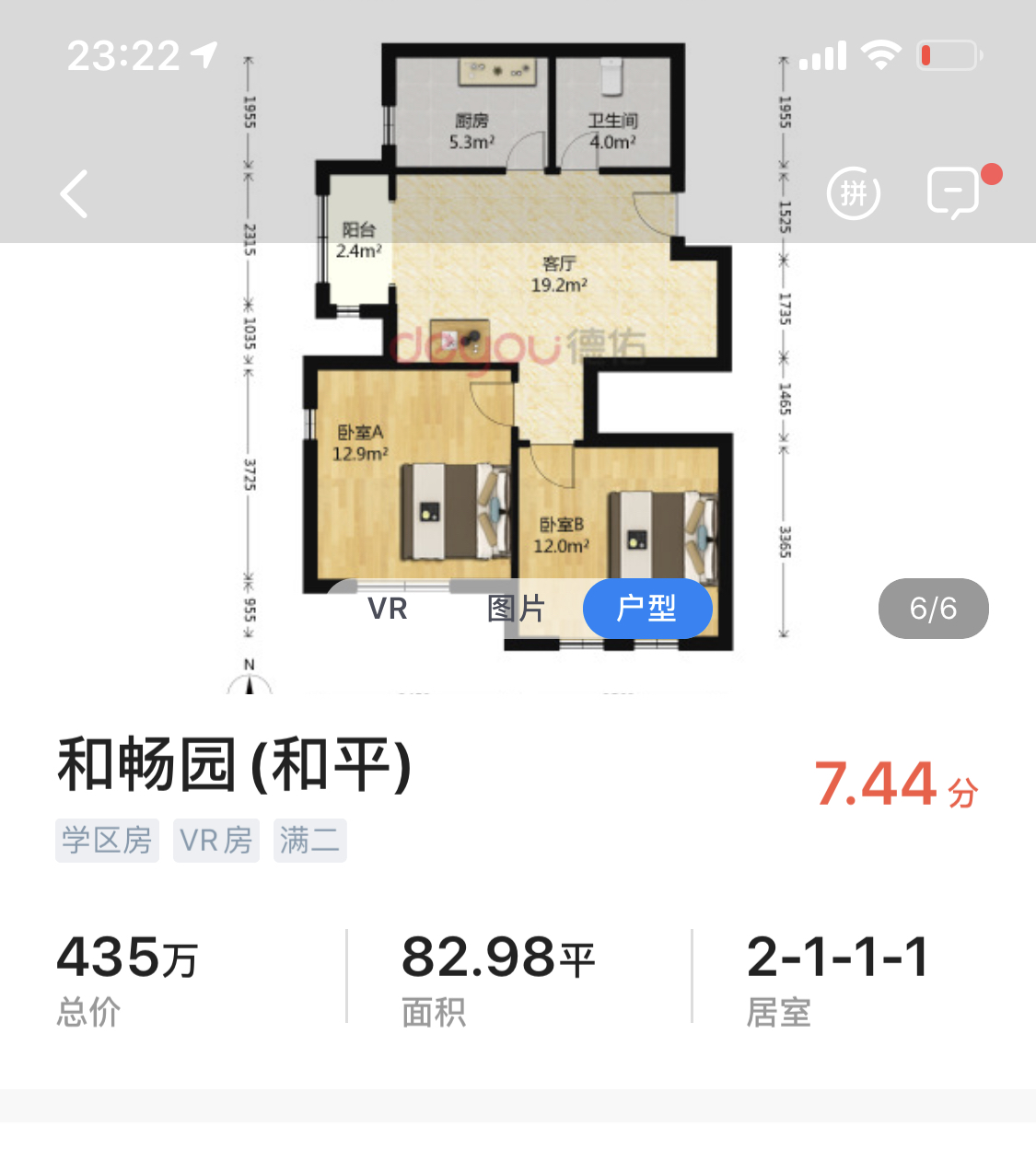The image size is (1036, 1150).
Task: Switch to the VR view tab
Action: [388, 609]
